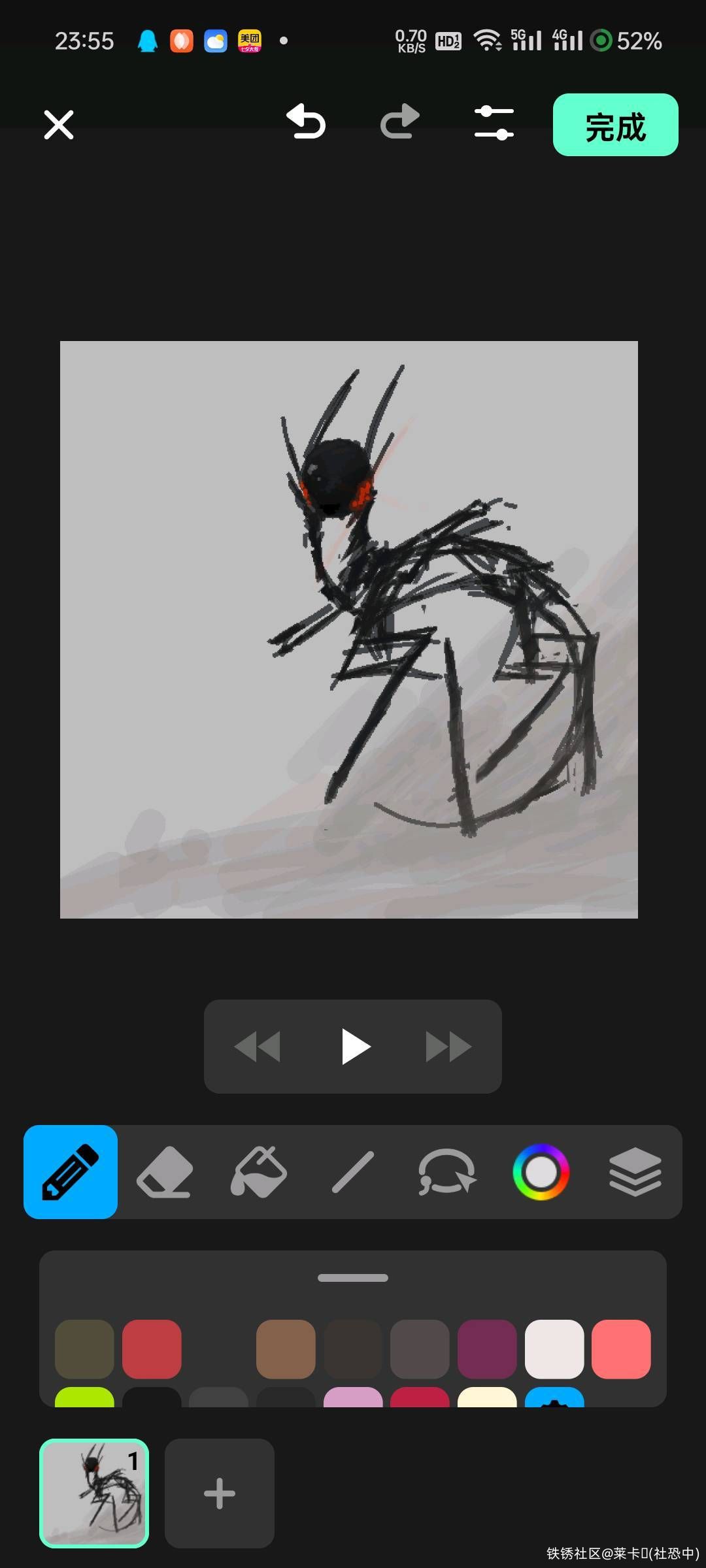
Task: Select the pencil drawing tool
Action: (x=71, y=1172)
